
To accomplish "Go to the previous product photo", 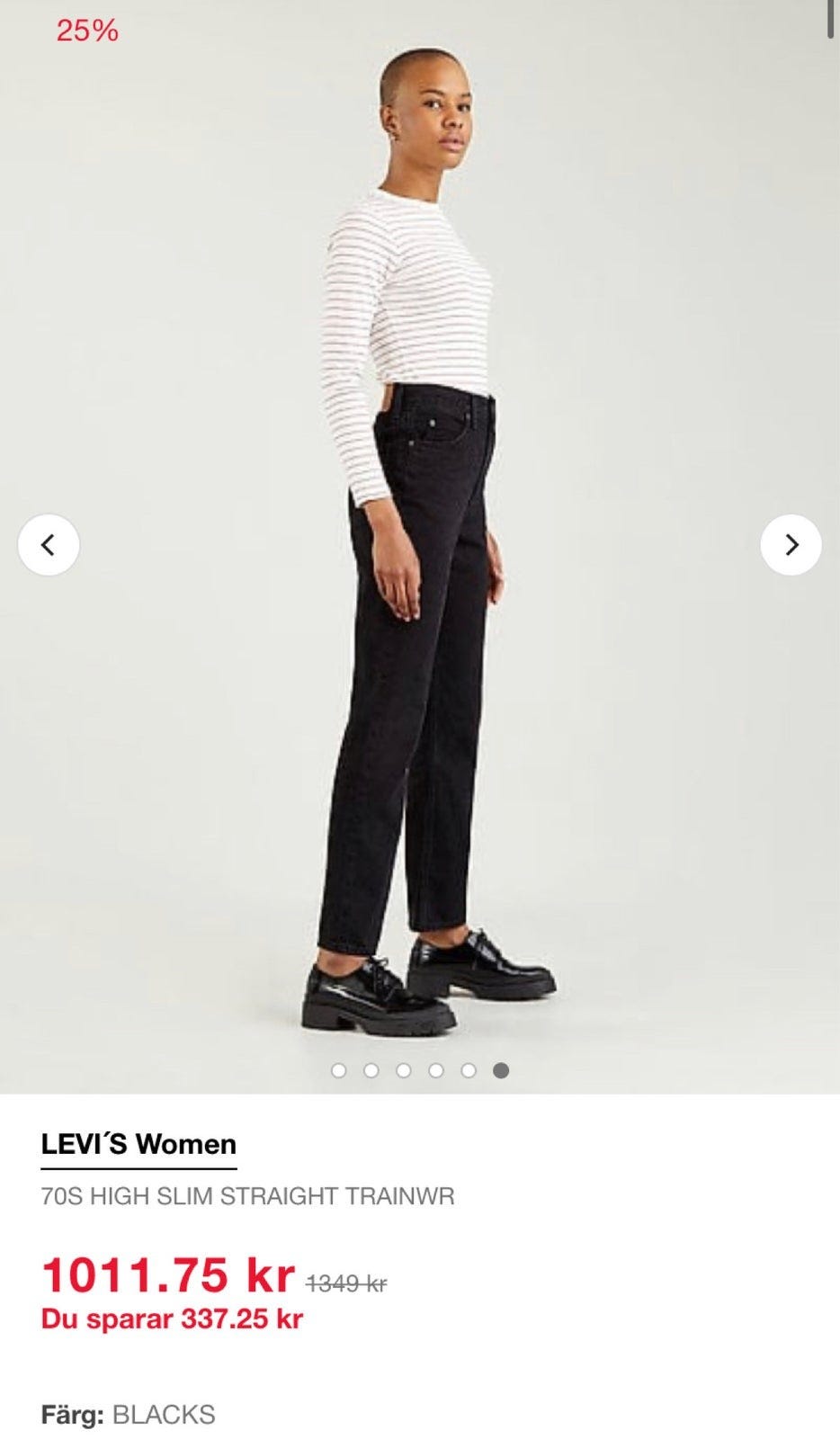I will click(x=49, y=544).
